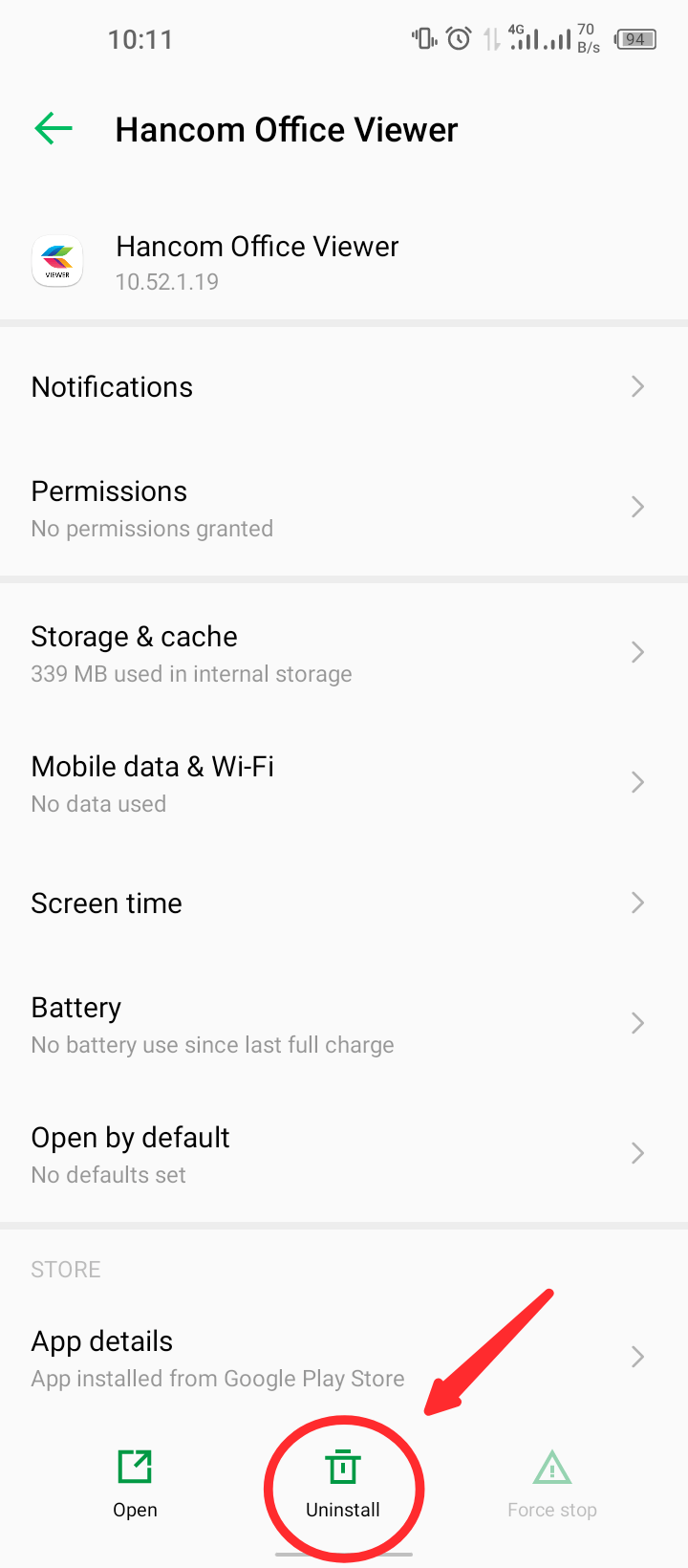The image size is (688, 1568).
Task: Expand the Storage & cache row
Action: click(x=344, y=651)
